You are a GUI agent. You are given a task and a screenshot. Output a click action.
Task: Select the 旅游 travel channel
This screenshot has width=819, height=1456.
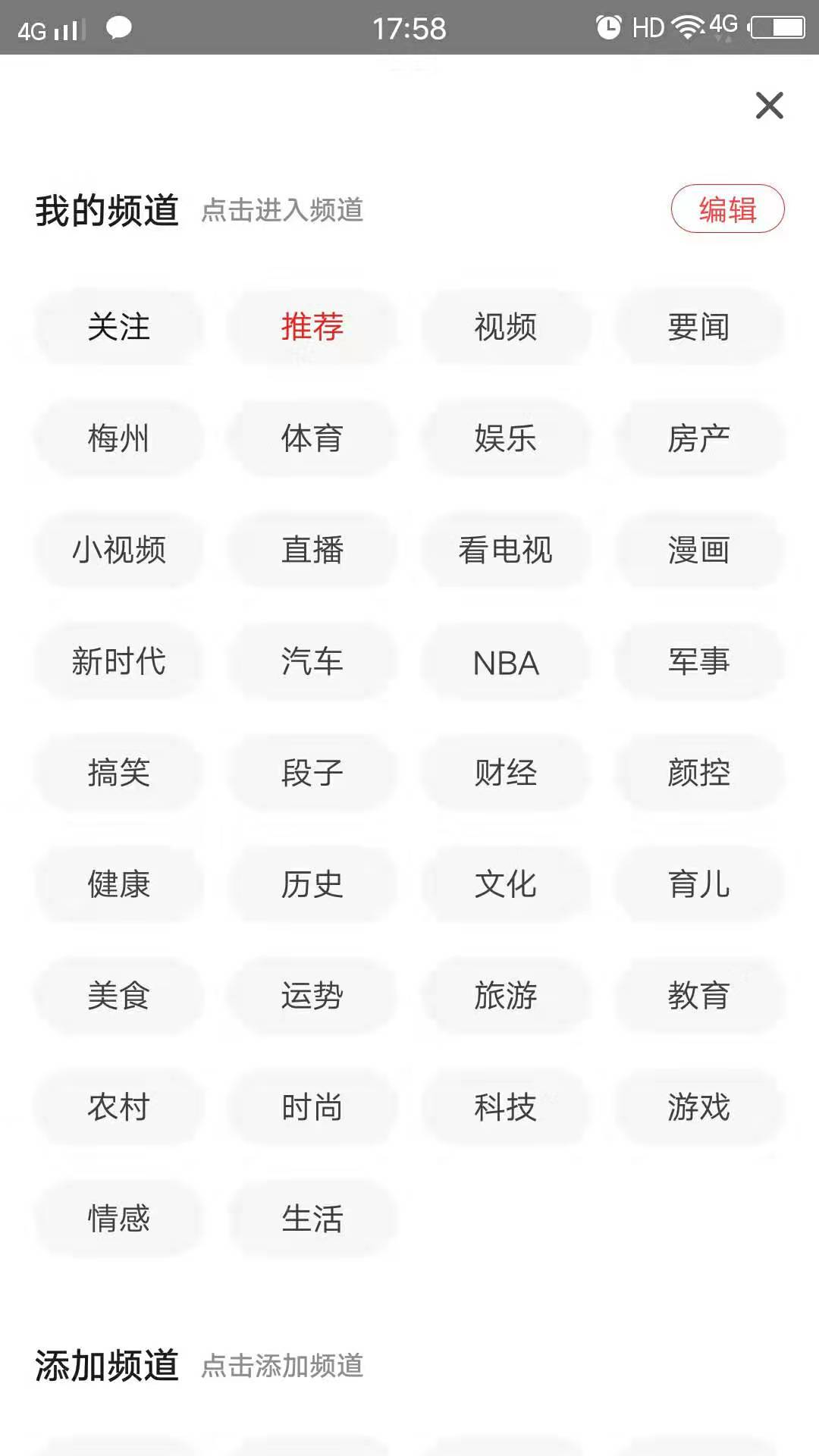tap(506, 996)
